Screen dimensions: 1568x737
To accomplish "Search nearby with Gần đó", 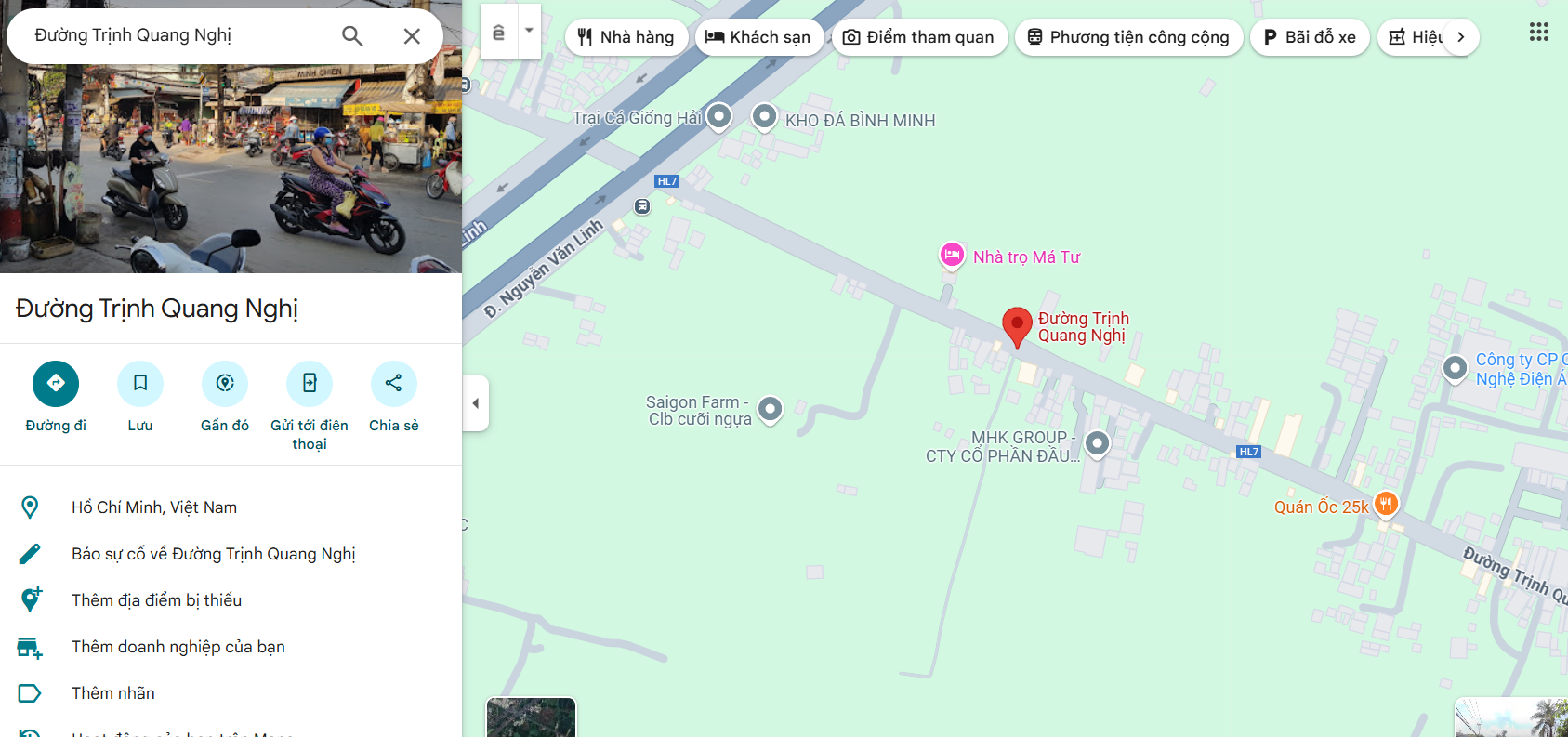I will click(x=225, y=384).
